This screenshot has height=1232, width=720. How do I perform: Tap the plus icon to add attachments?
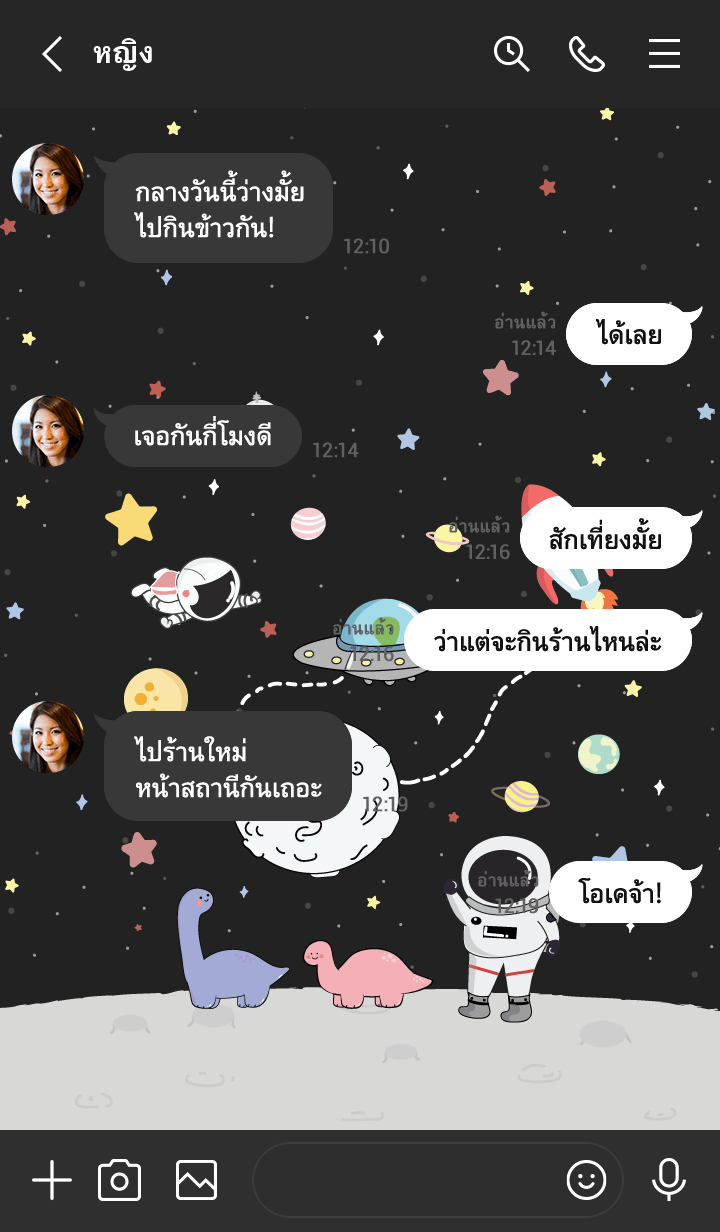click(52, 1181)
